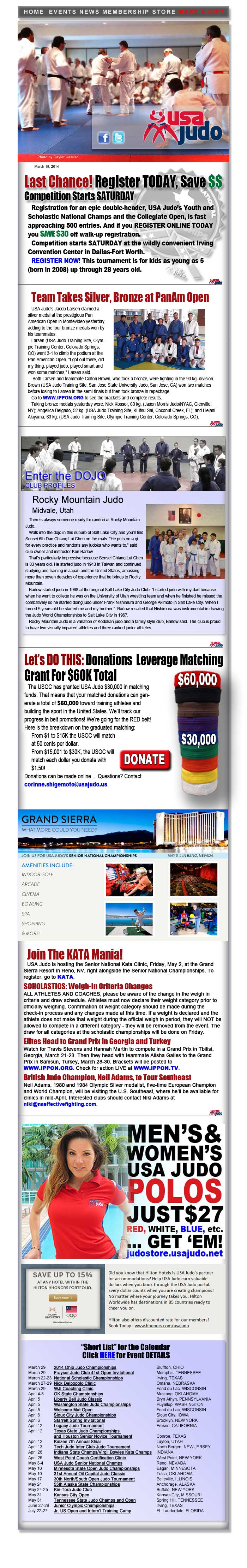Open the HOME navigation link
247x1568 pixels.
coord(34,12)
